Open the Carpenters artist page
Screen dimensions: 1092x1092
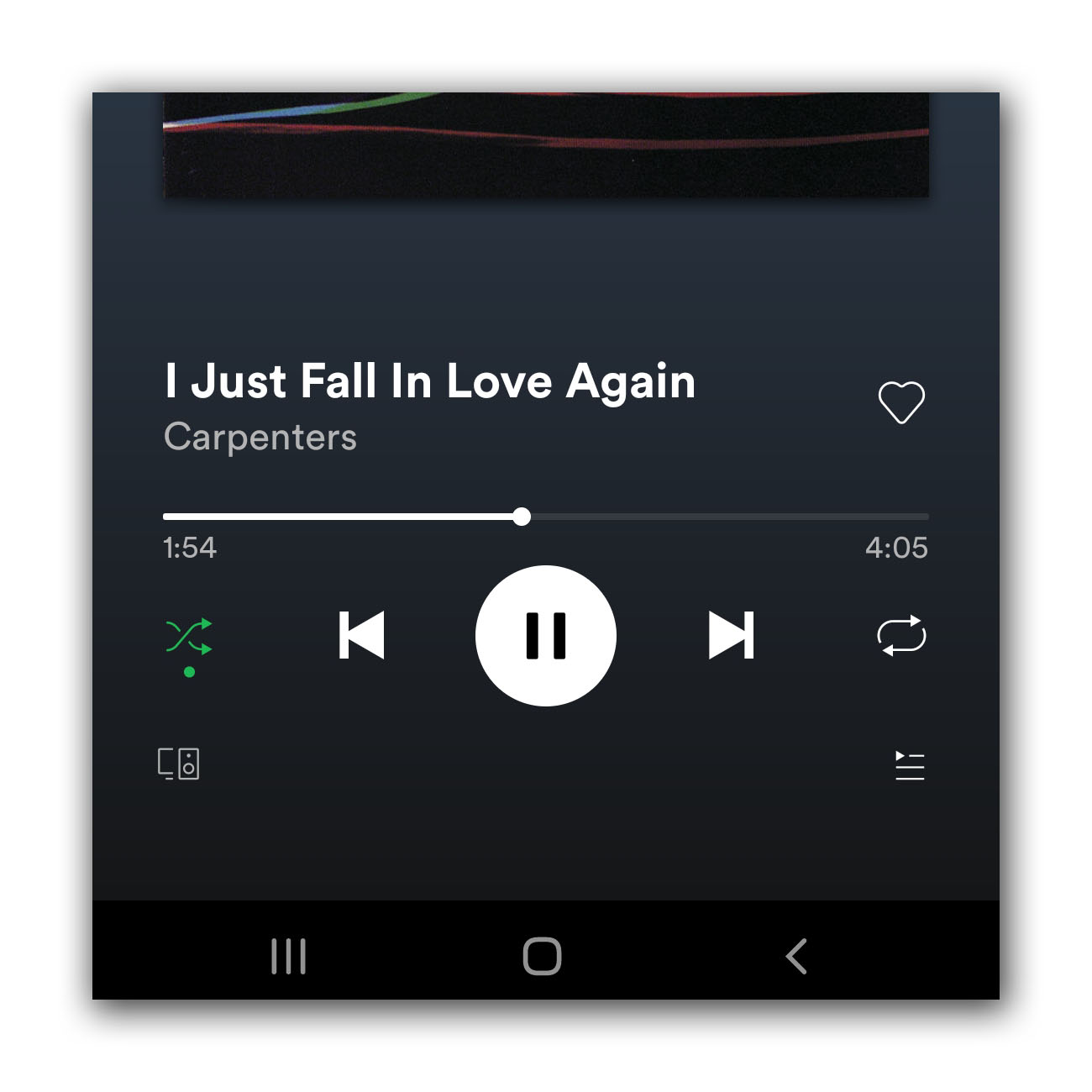pos(260,438)
